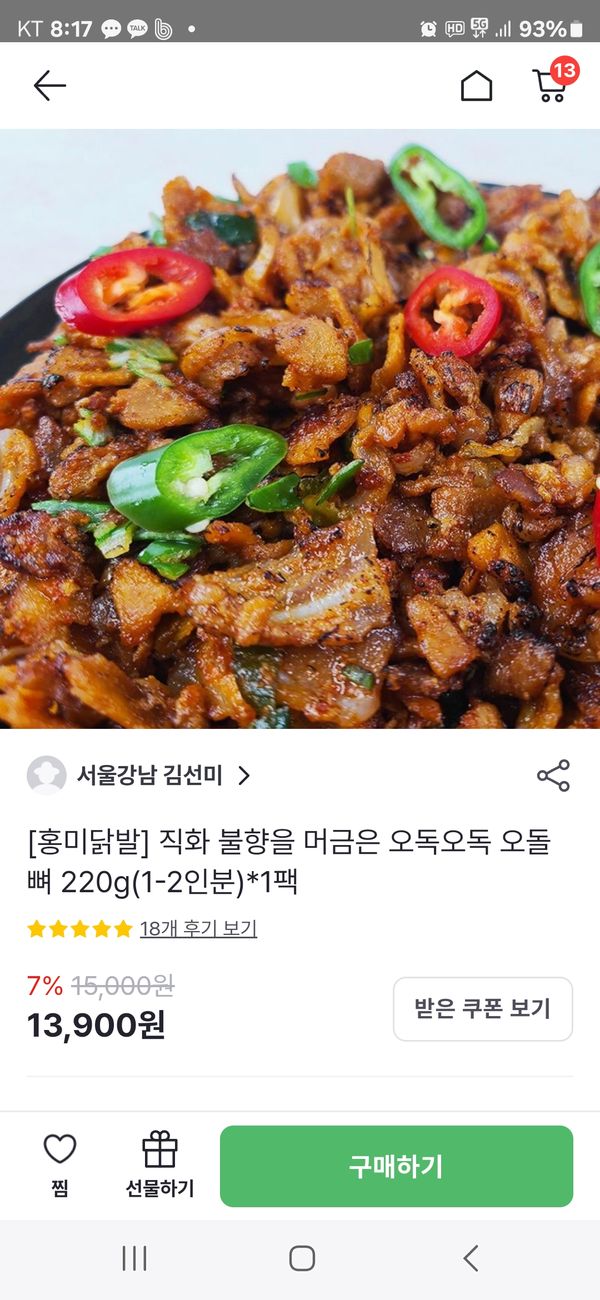Open system recent apps
The image size is (600, 1300).
coord(134,1258)
